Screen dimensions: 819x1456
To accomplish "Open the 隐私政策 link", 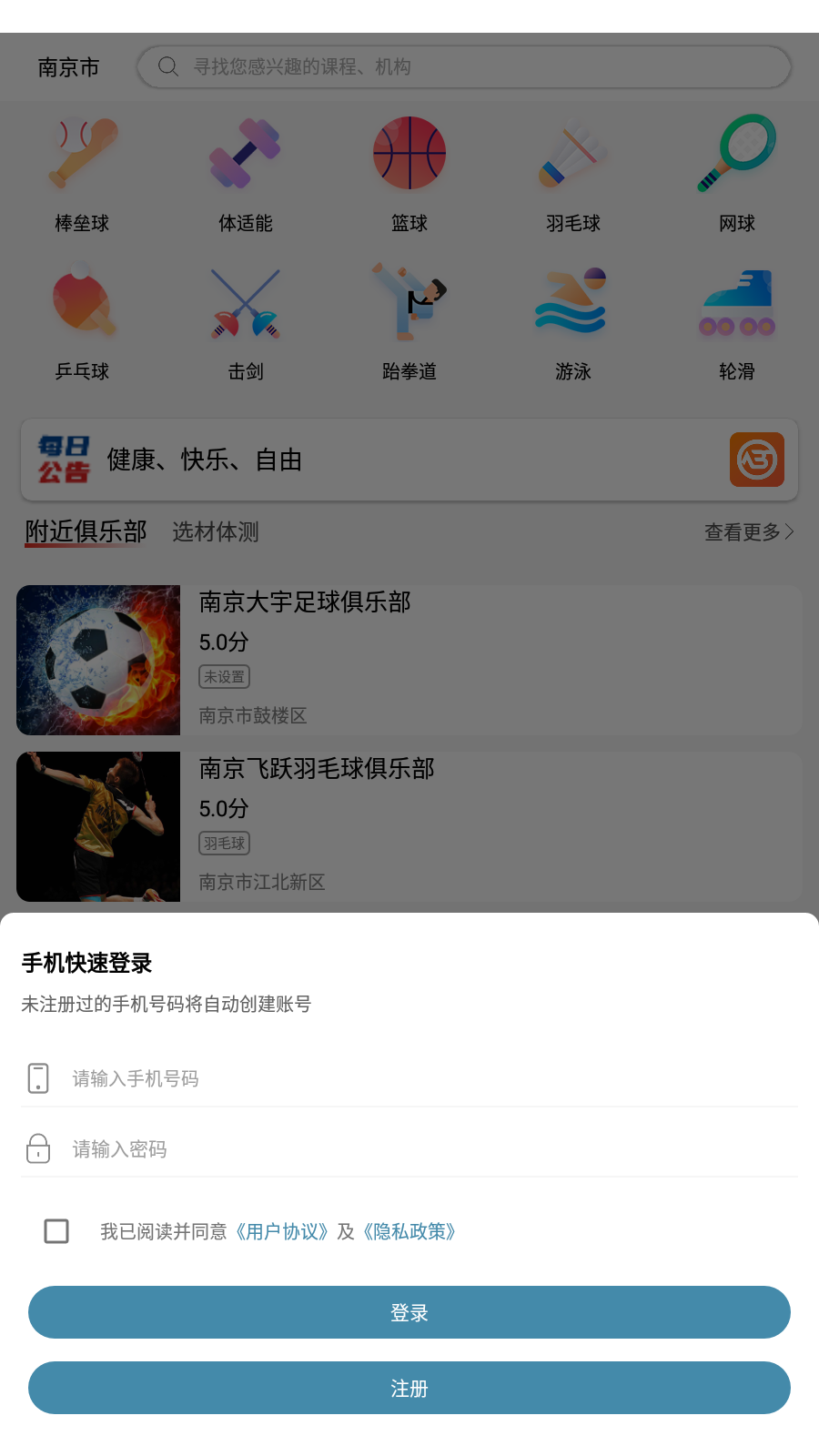I will click(x=409, y=1231).
